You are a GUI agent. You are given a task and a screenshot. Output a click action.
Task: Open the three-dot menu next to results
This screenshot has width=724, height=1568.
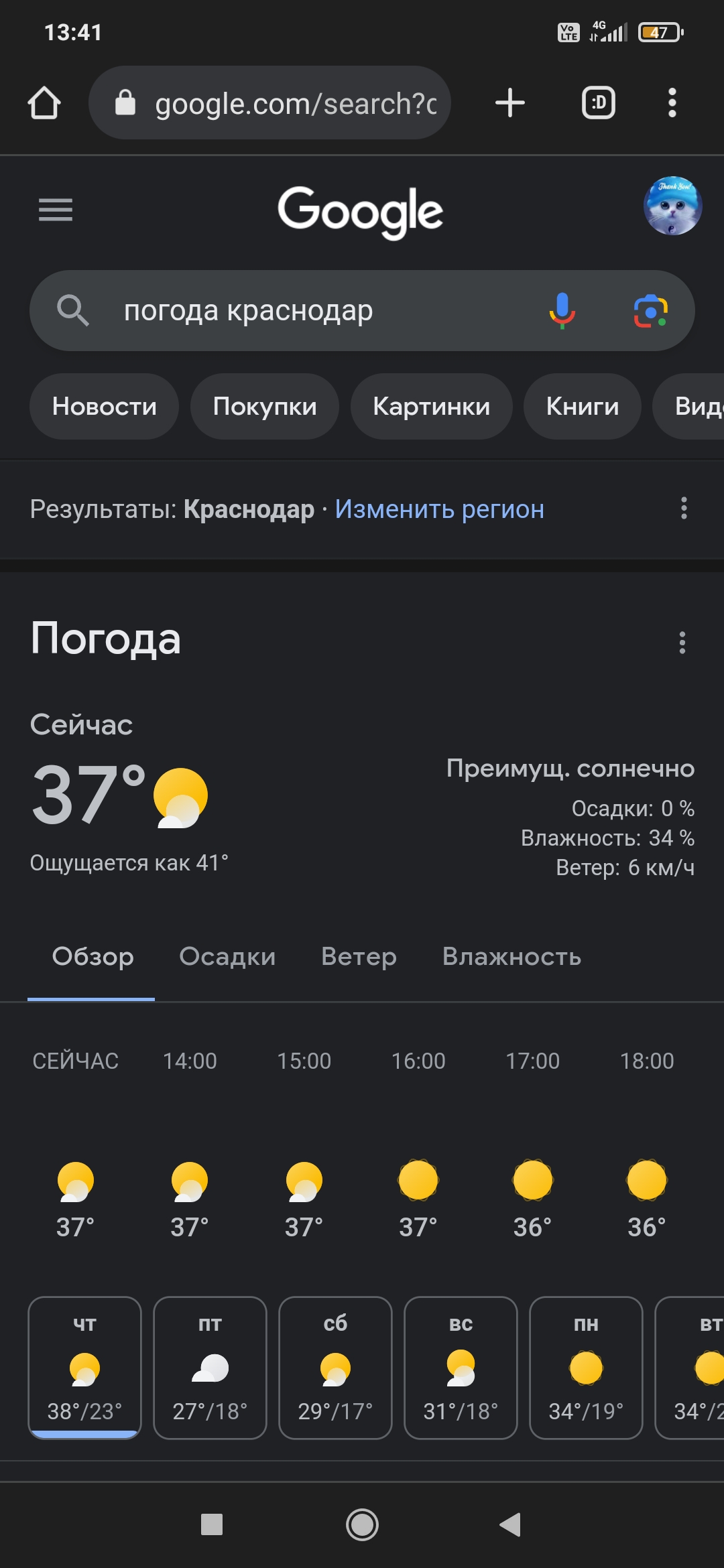(x=683, y=509)
